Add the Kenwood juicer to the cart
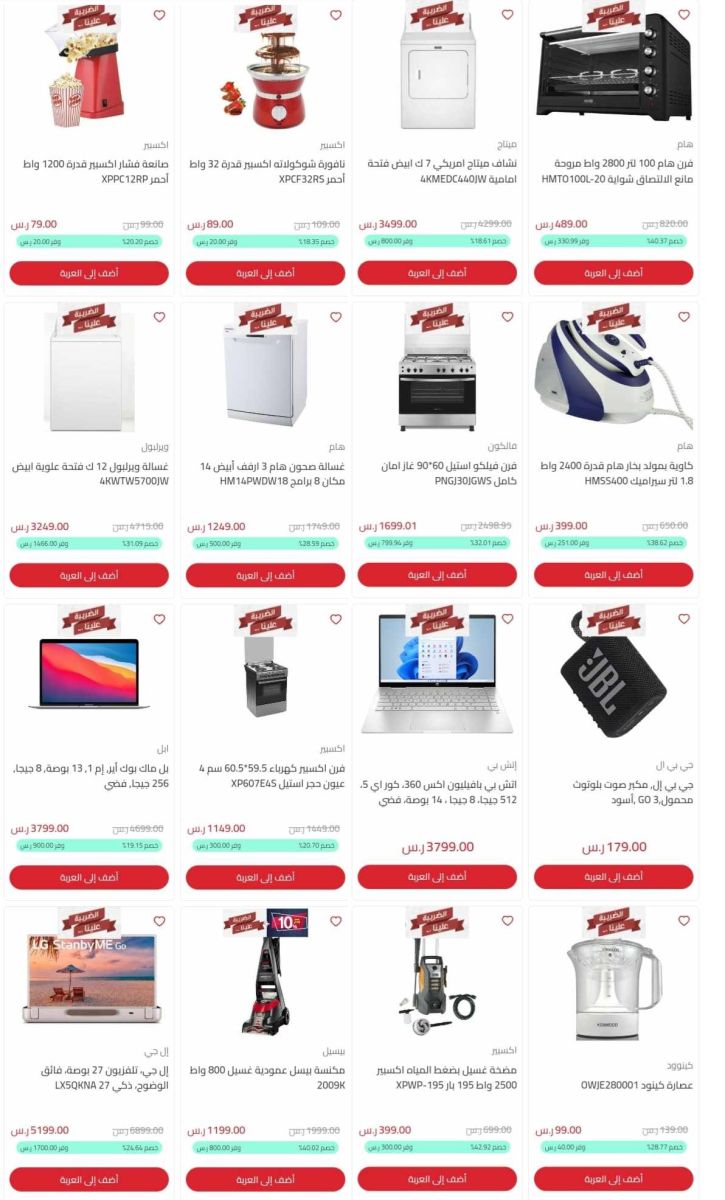The height and width of the screenshot is (1200, 725). pyautogui.click(x=613, y=1179)
